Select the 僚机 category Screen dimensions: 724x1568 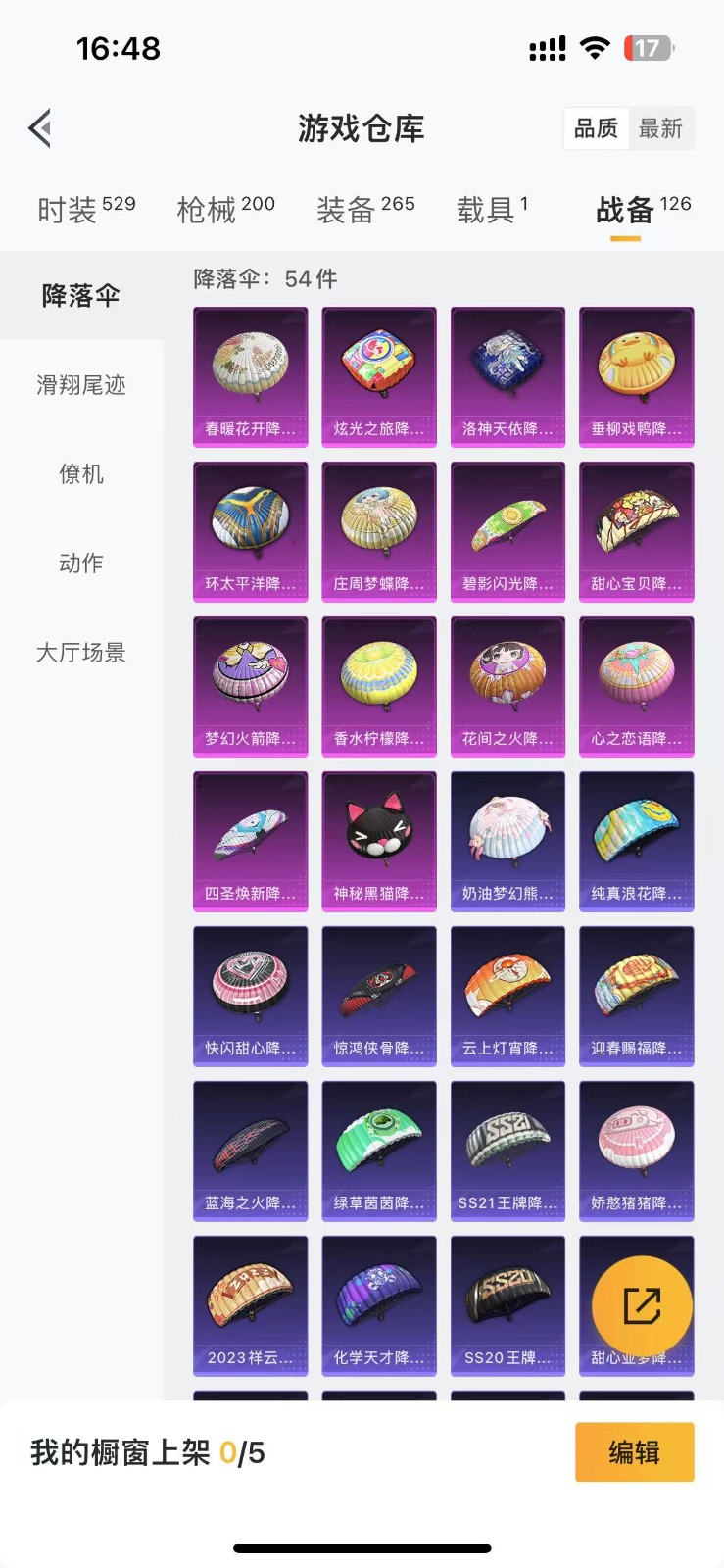coord(81,474)
